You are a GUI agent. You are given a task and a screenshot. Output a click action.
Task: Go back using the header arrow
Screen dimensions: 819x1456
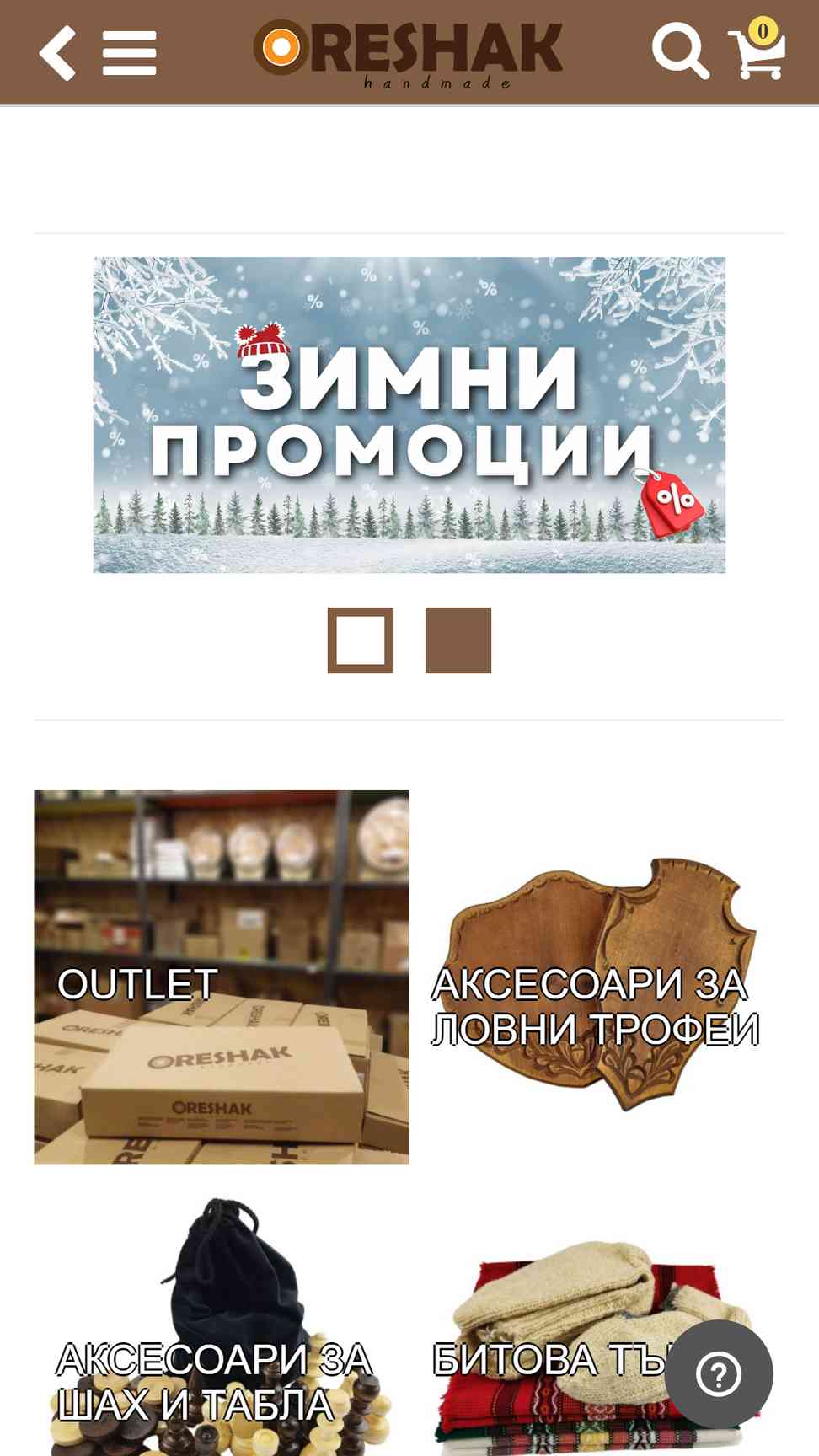click(57, 53)
